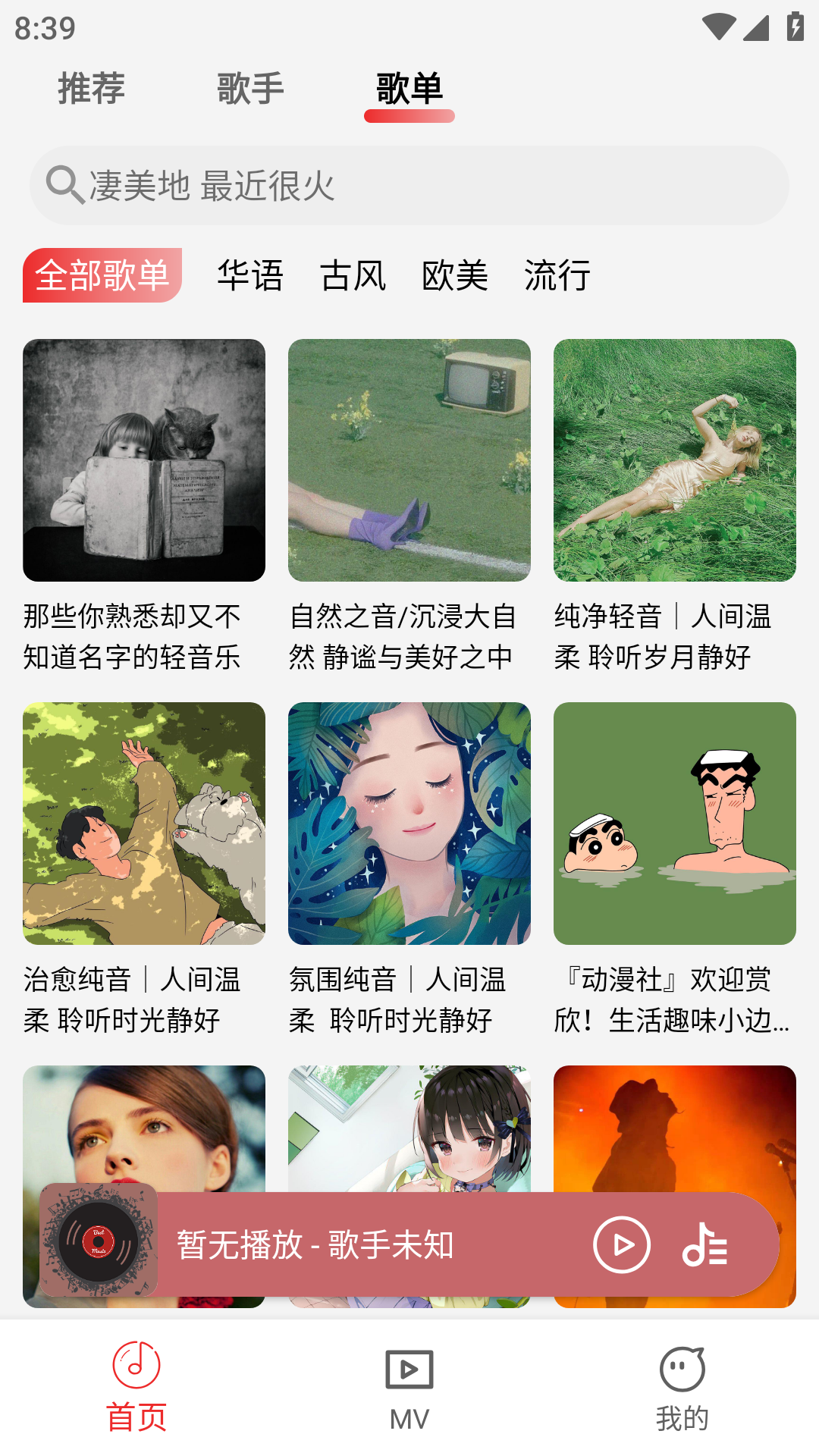
Task: Show 欧美 playlists
Action: coord(455,275)
